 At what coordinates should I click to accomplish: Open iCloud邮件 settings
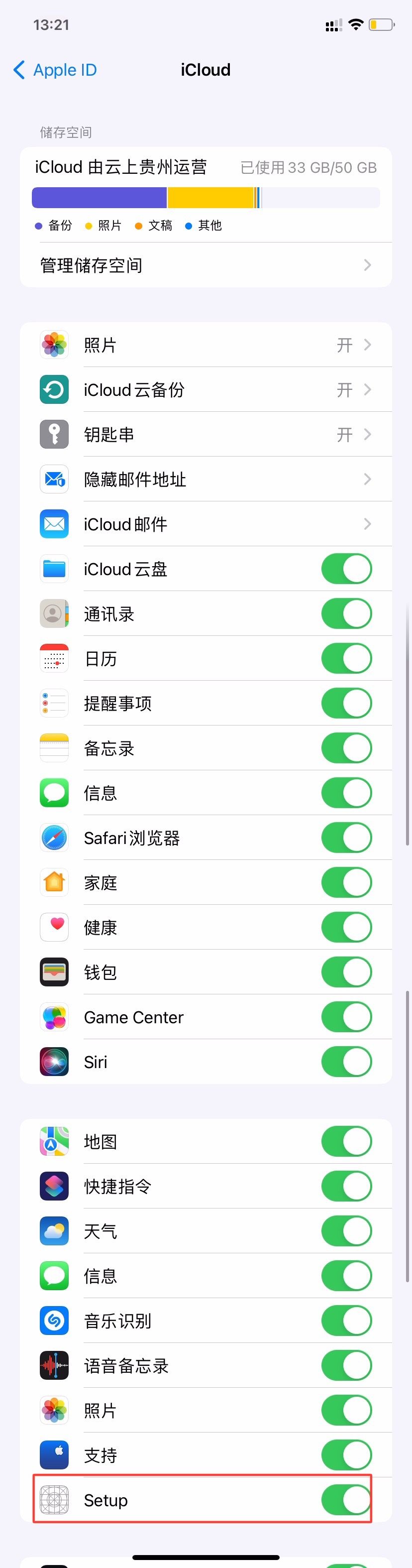coord(206,524)
